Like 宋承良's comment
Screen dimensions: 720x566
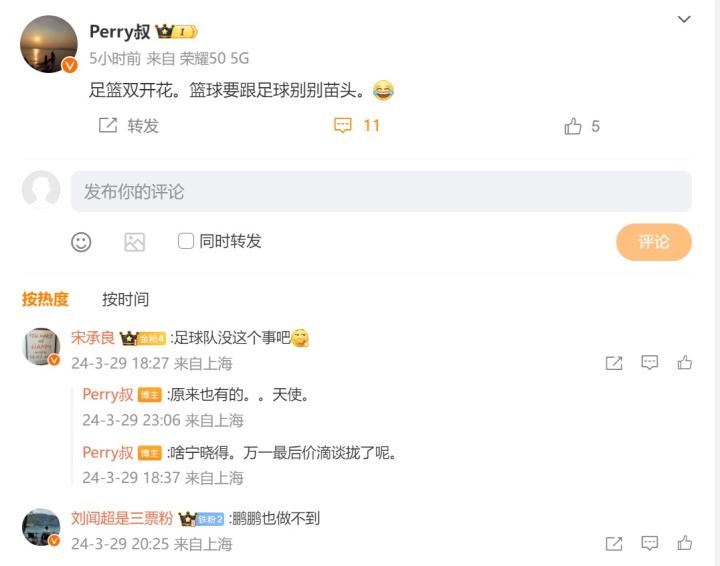(685, 363)
